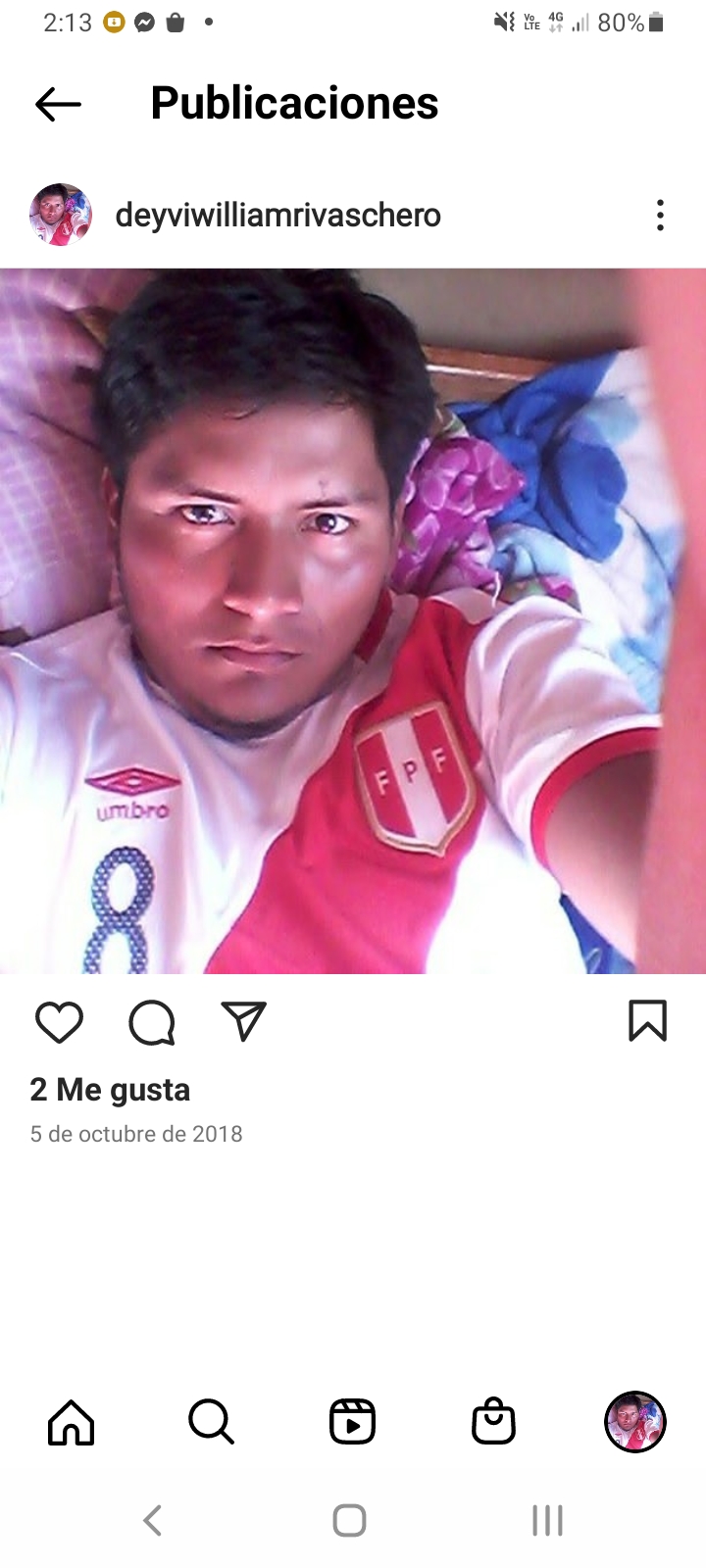Screen dimensions: 706x1568
Task: Switch to the Reels tab
Action: 352,1422
